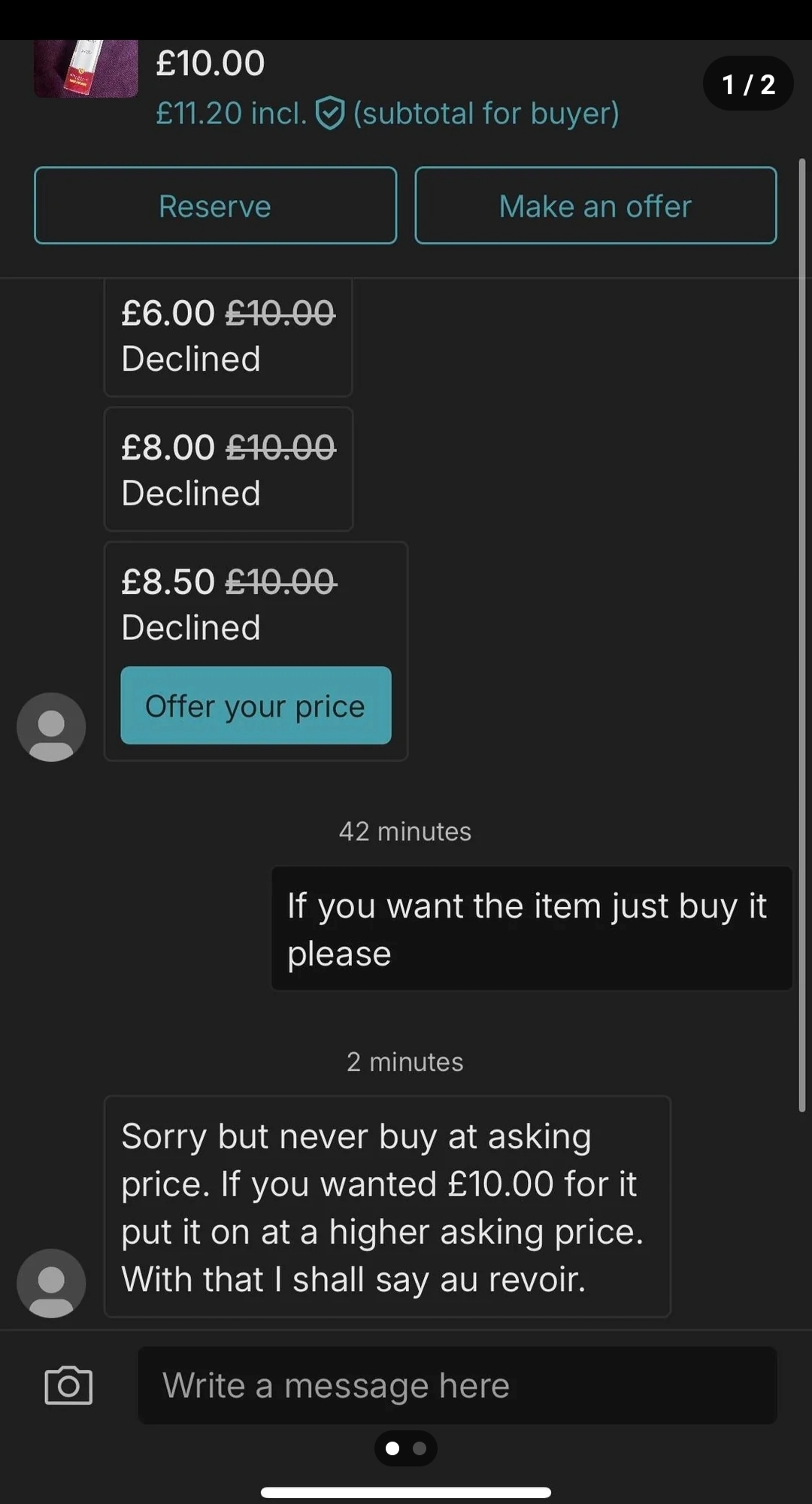The width and height of the screenshot is (812, 1504).
Task: Open sender's avatar beside the last message
Action: coord(51,1283)
